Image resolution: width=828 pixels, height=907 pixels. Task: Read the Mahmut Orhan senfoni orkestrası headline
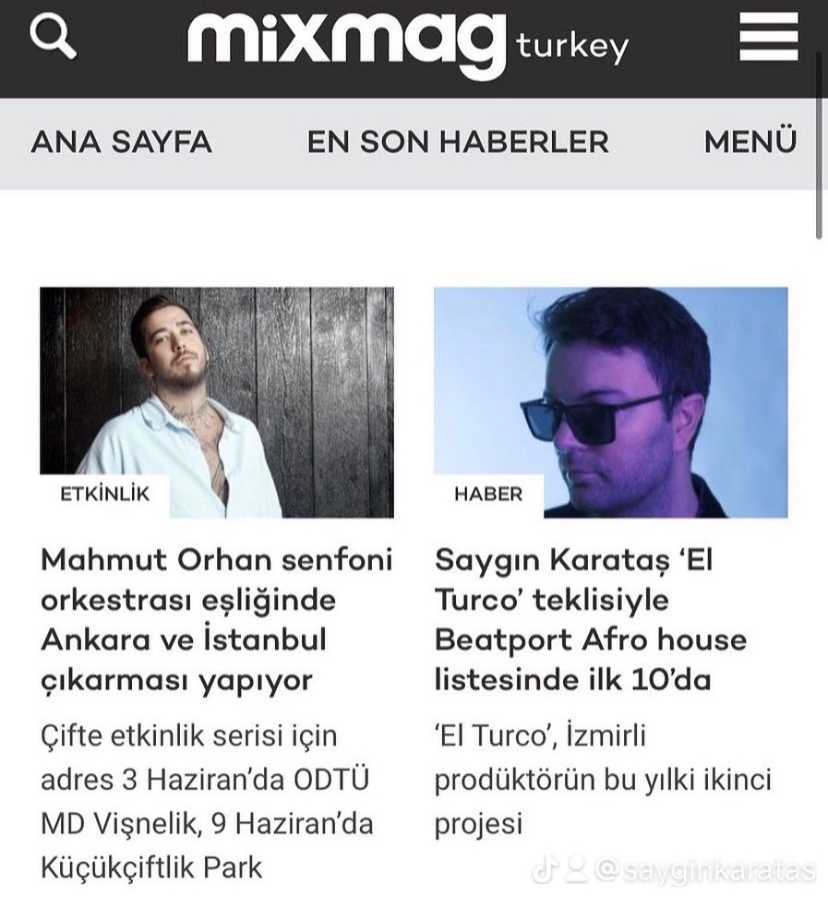[x=217, y=620]
